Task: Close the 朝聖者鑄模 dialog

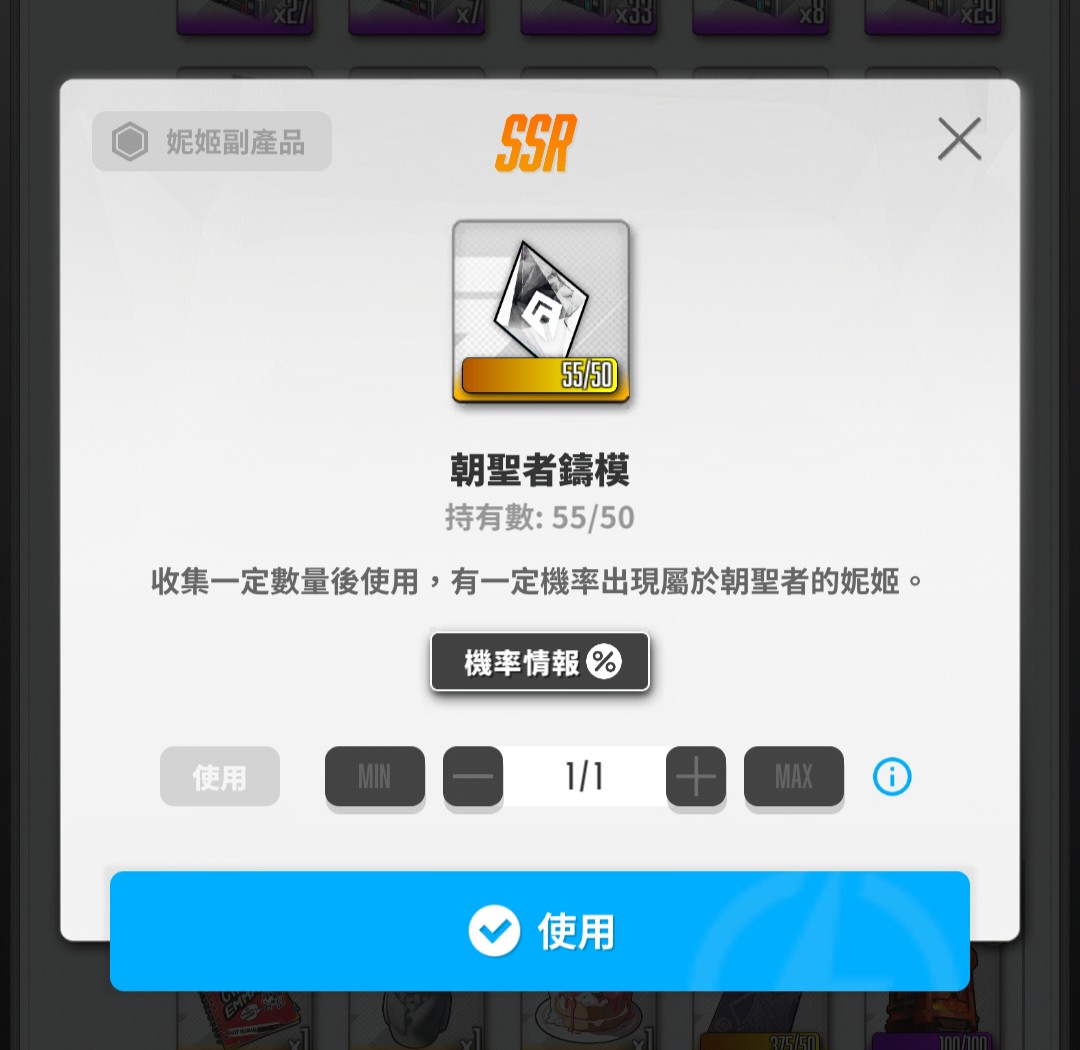Action: point(959,139)
